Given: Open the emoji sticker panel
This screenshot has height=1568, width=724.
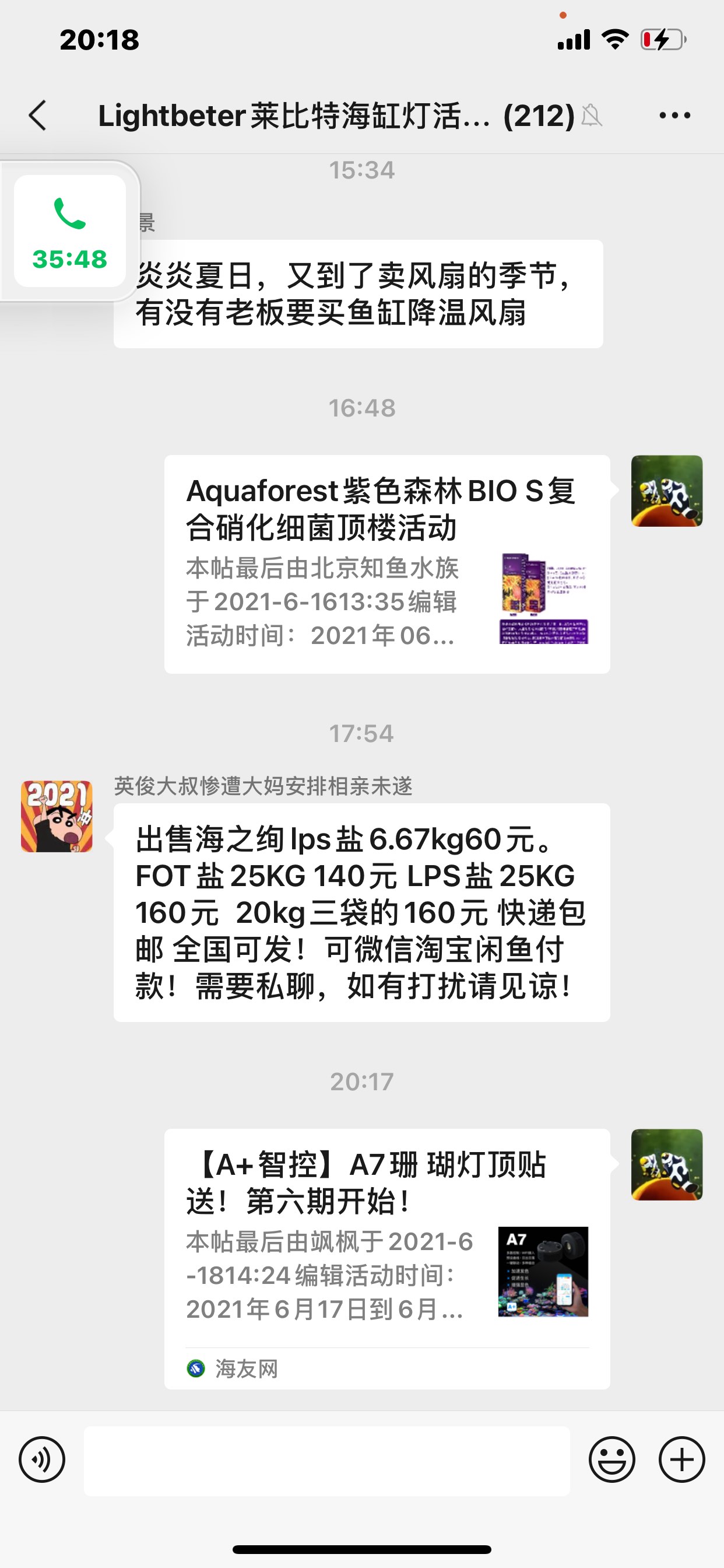Looking at the screenshot, I should coord(611,1459).
